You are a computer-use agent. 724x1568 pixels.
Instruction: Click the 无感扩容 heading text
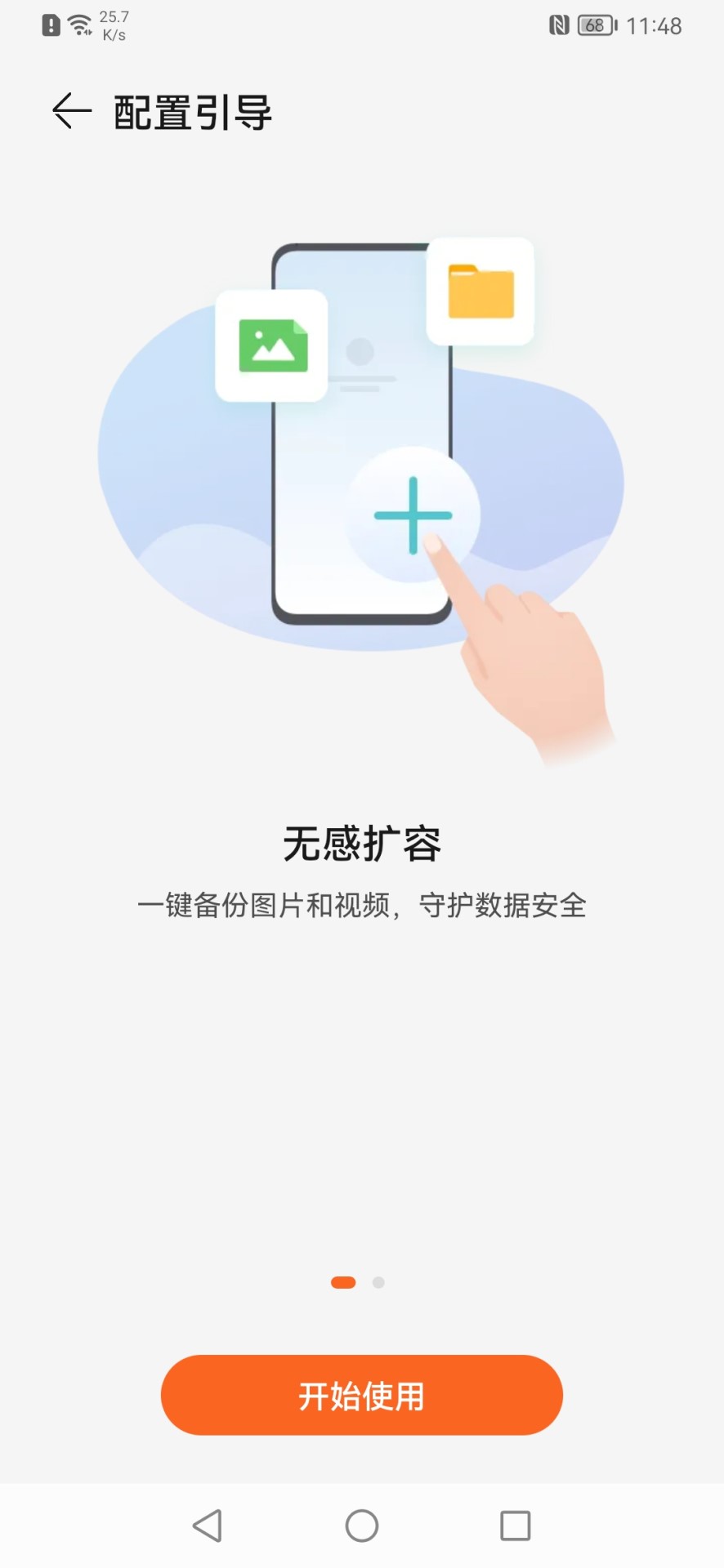click(362, 845)
